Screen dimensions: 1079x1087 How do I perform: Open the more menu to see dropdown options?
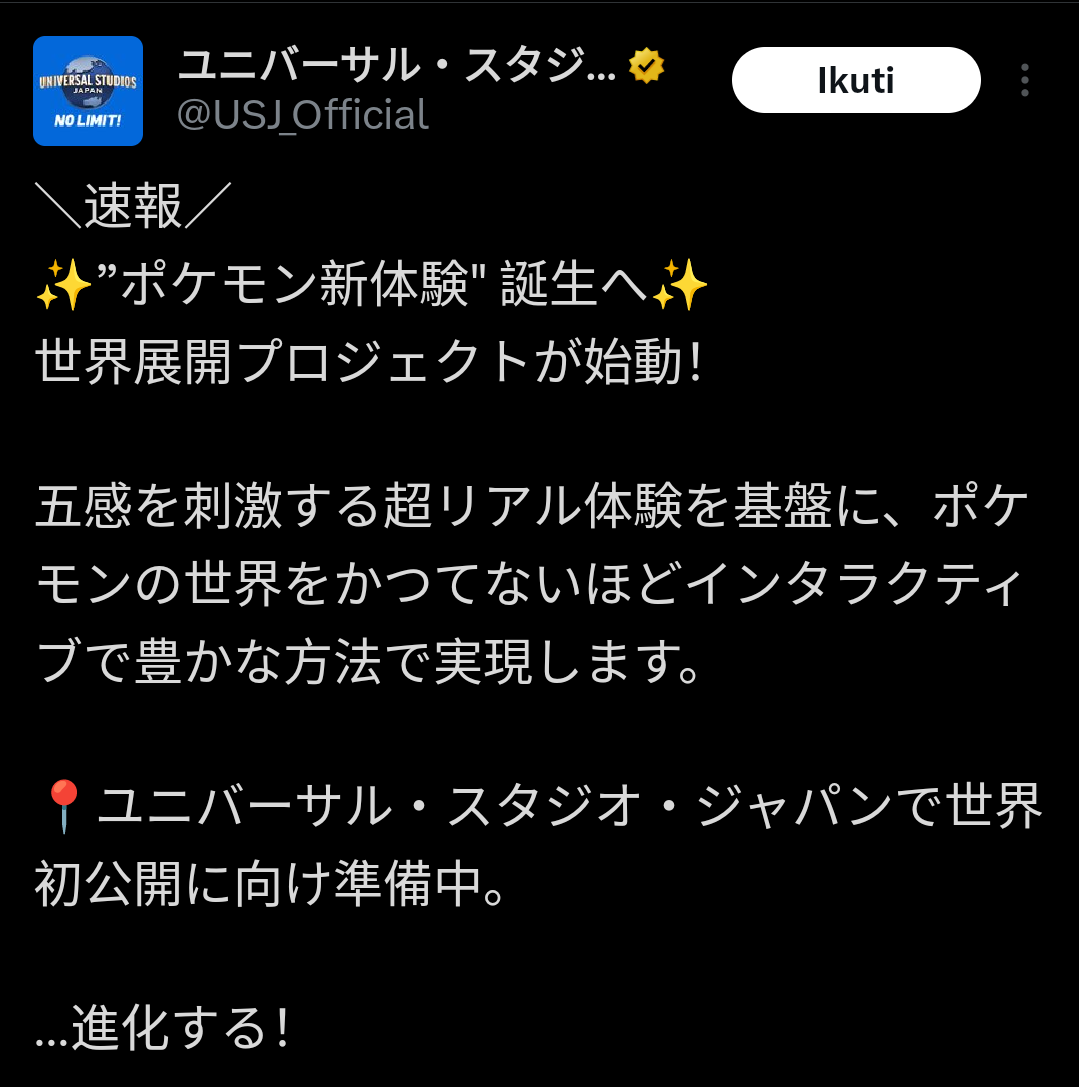point(1024,80)
